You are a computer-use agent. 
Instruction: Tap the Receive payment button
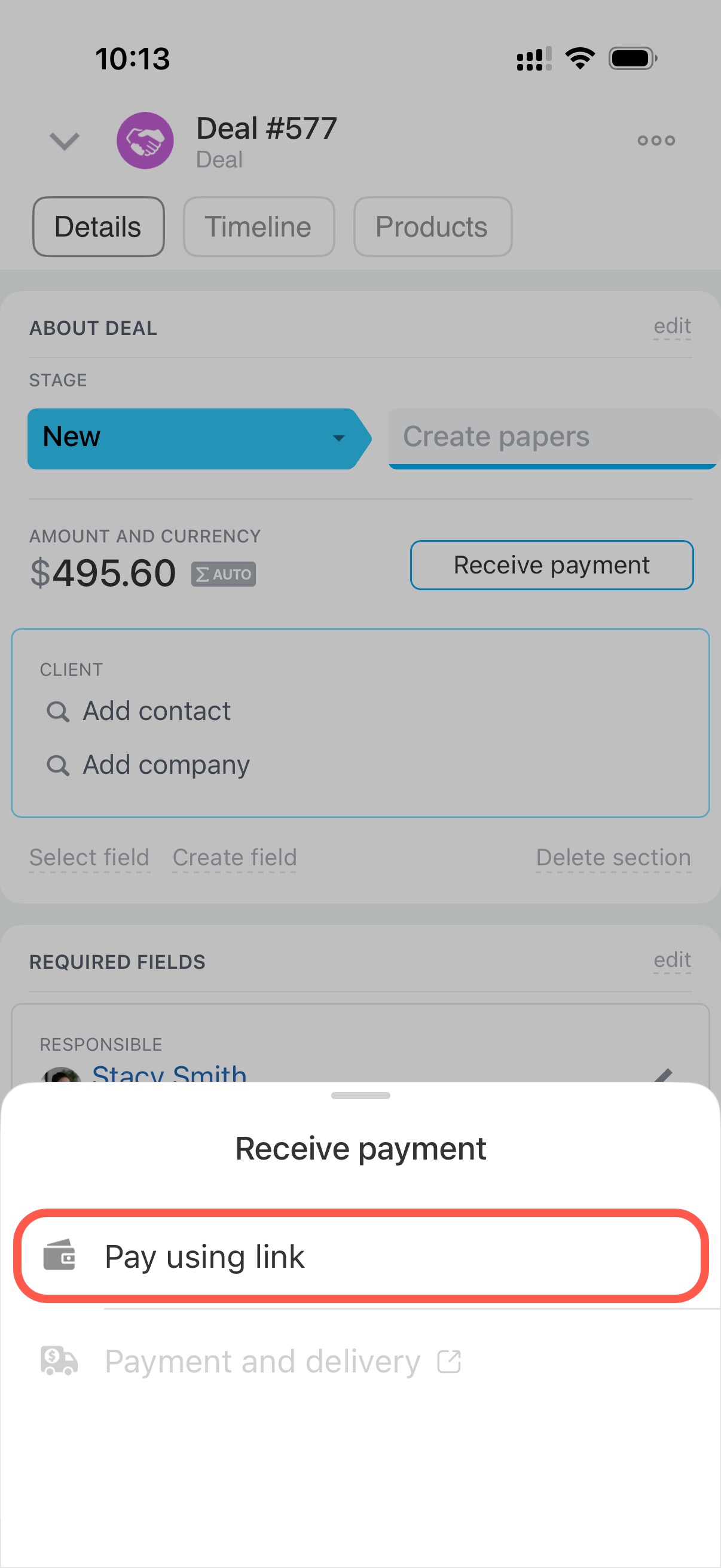tap(551, 565)
